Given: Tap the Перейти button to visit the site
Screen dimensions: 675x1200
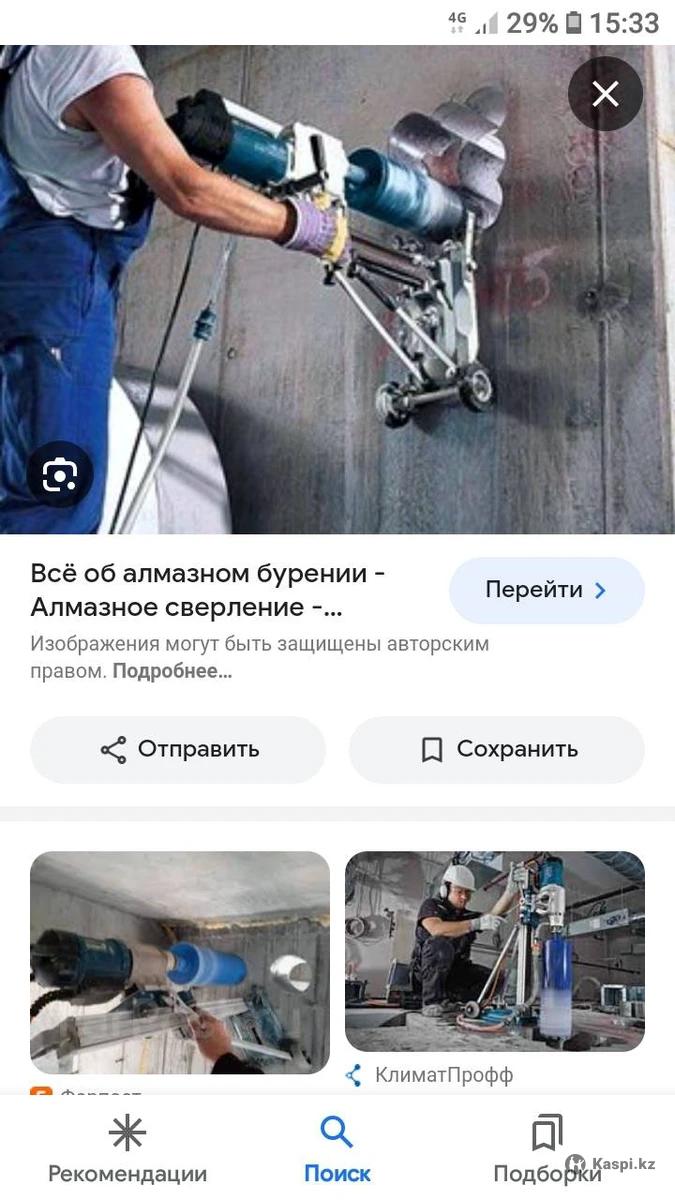Looking at the screenshot, I should pos(546,590).
